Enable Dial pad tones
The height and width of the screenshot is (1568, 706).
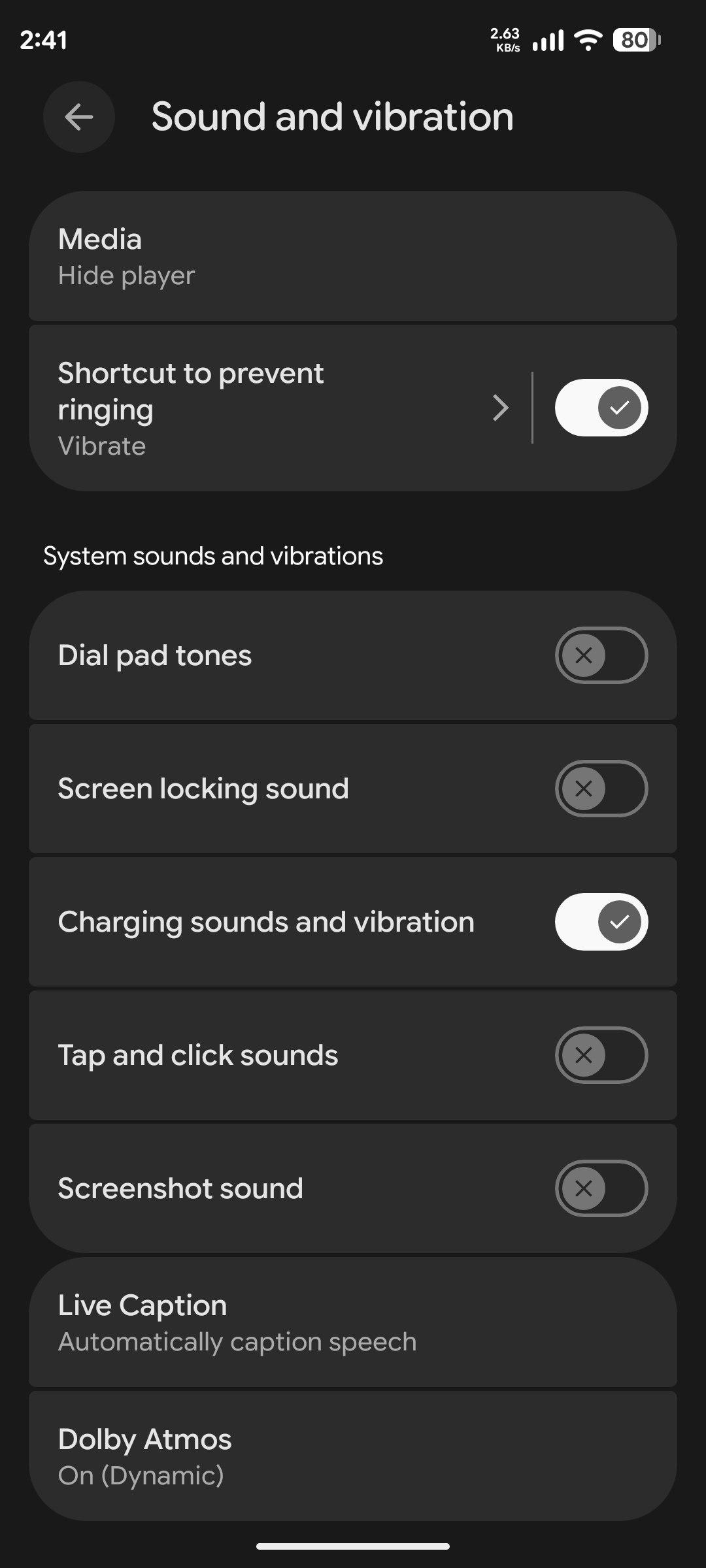pyautogui.click(x=601, y=655)
